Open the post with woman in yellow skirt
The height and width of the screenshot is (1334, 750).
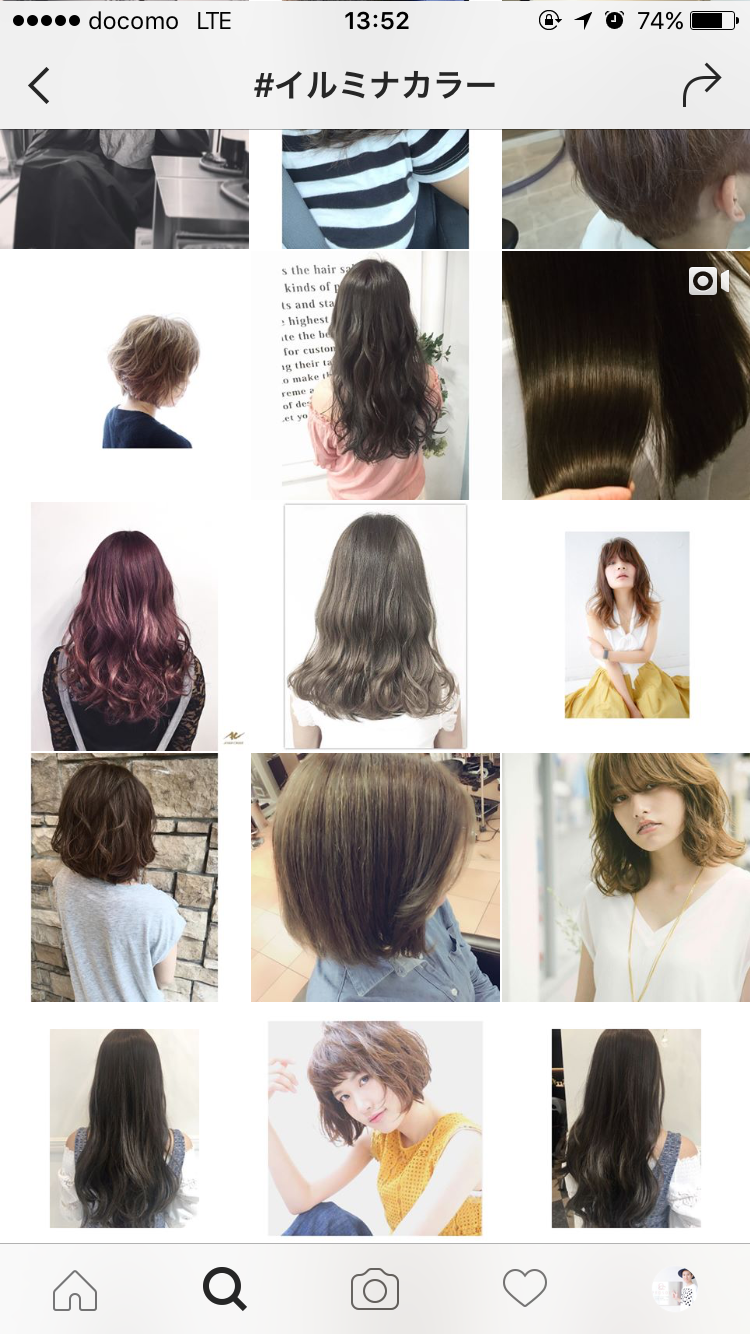[x=626, y=626]
